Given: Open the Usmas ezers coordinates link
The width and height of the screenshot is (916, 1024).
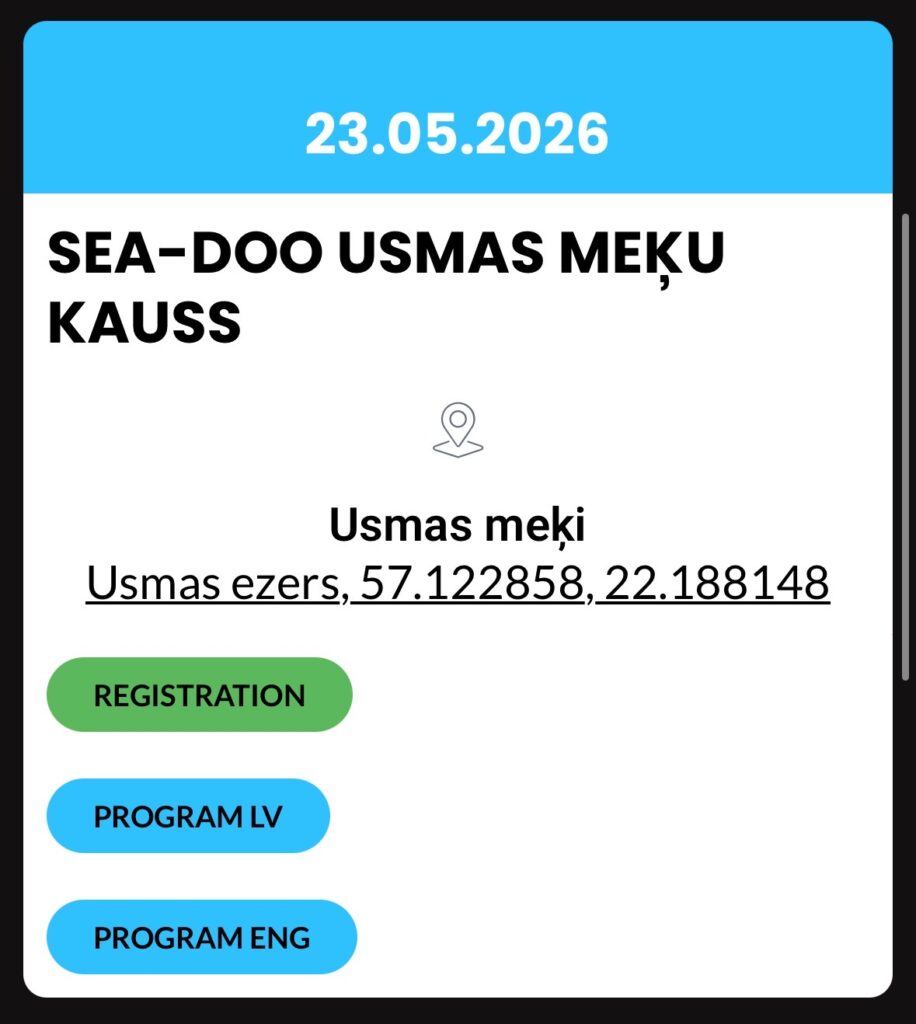Looking at the screenshot, I should click(x=458, y=583).
